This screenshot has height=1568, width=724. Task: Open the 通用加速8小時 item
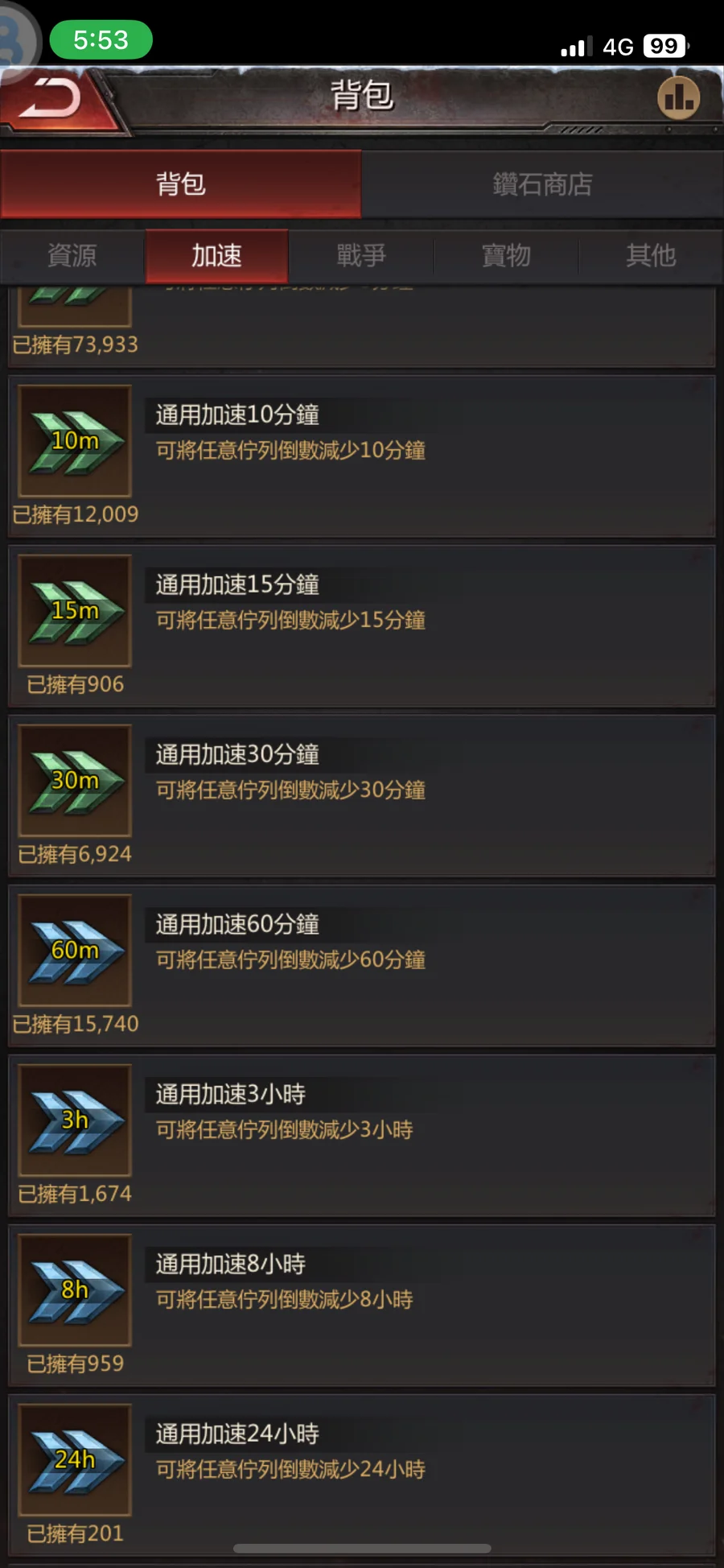pos(362,1305)
